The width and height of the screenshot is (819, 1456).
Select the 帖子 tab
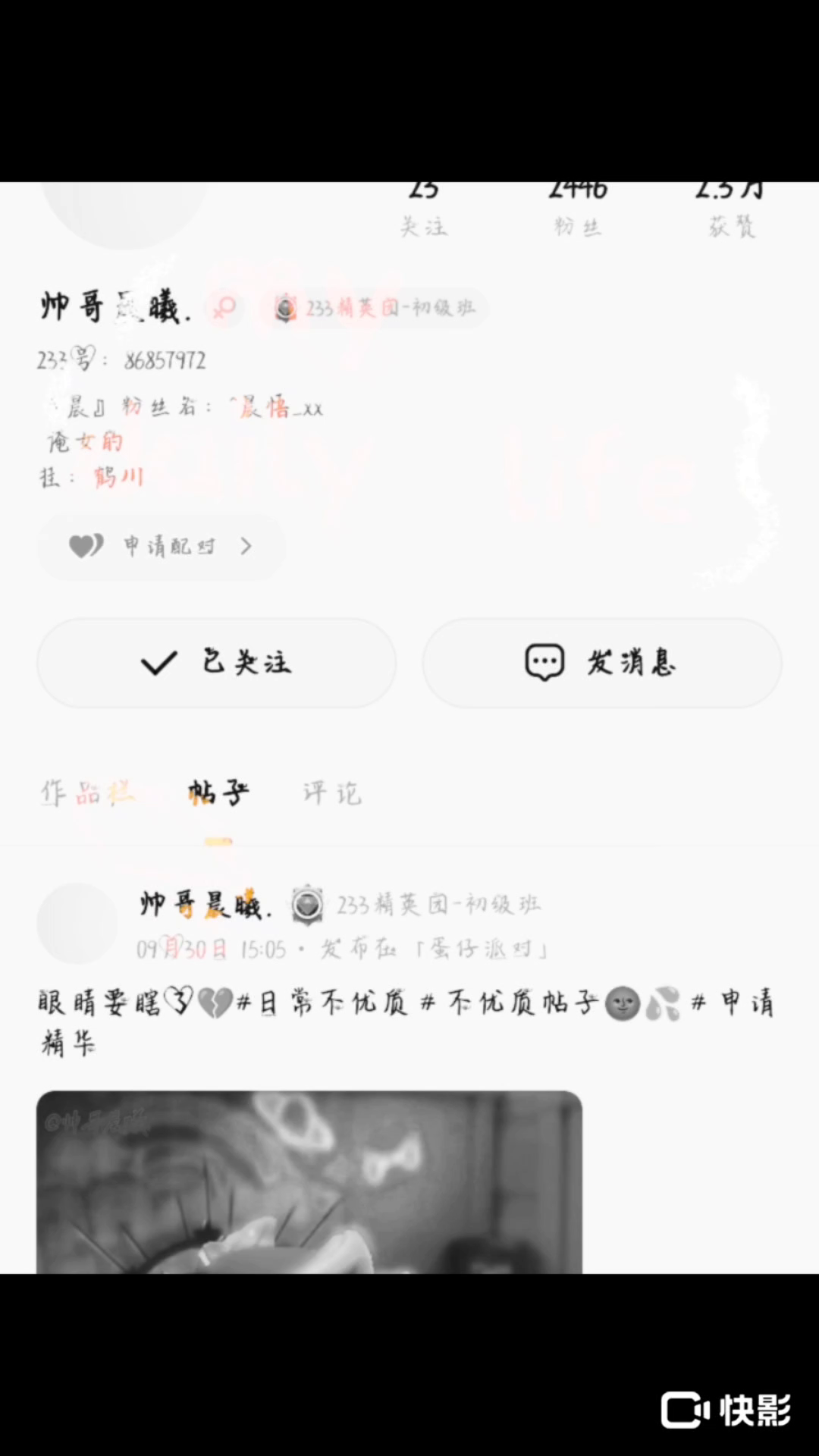click(x=218, y=793)
